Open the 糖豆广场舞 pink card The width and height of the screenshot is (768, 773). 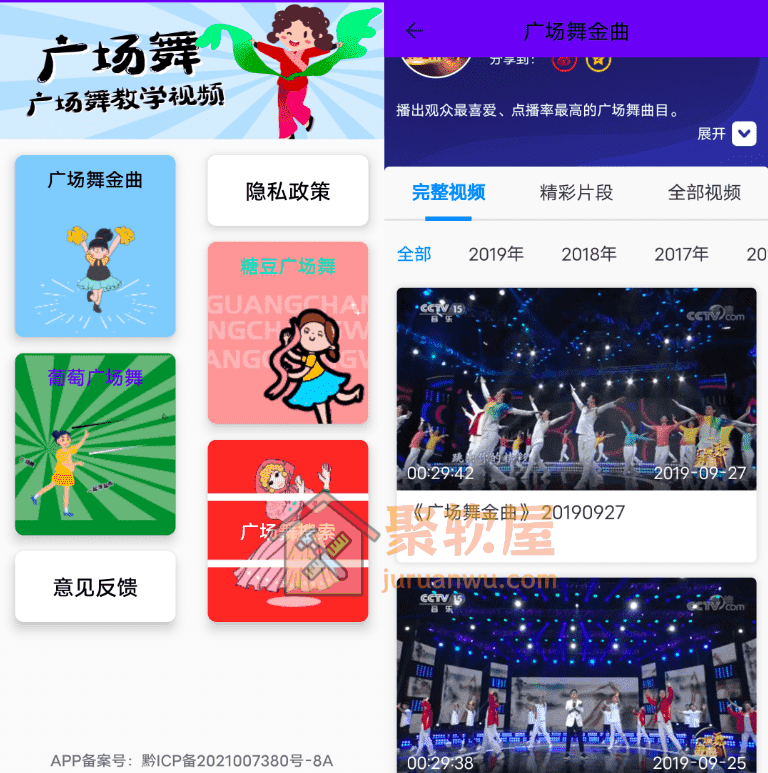288,332
